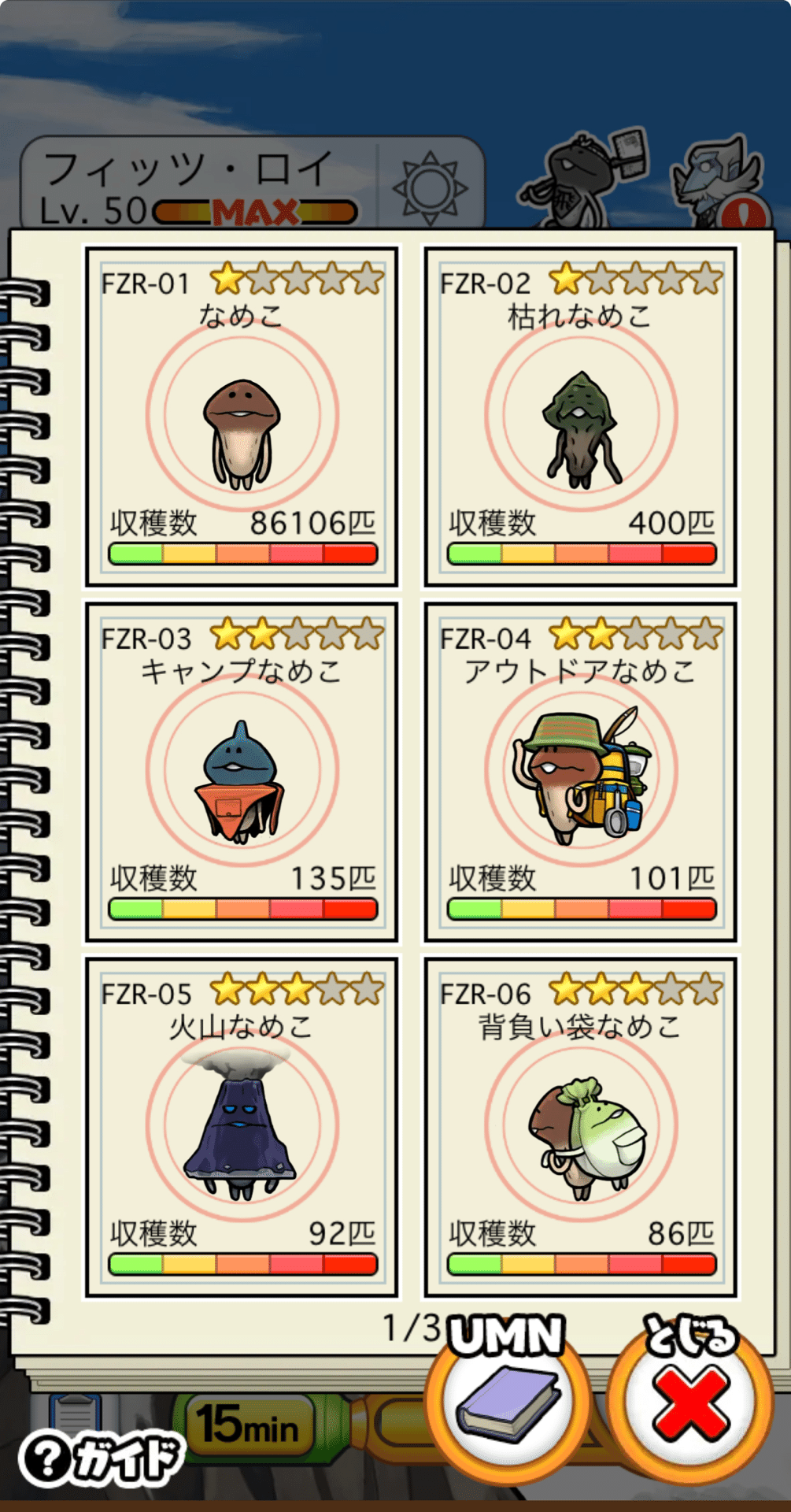The width and height of the screenshot is (791, 1512).
Task: Open the FZR-05 火山なめこ entry
Action: tap(242, 1127)
